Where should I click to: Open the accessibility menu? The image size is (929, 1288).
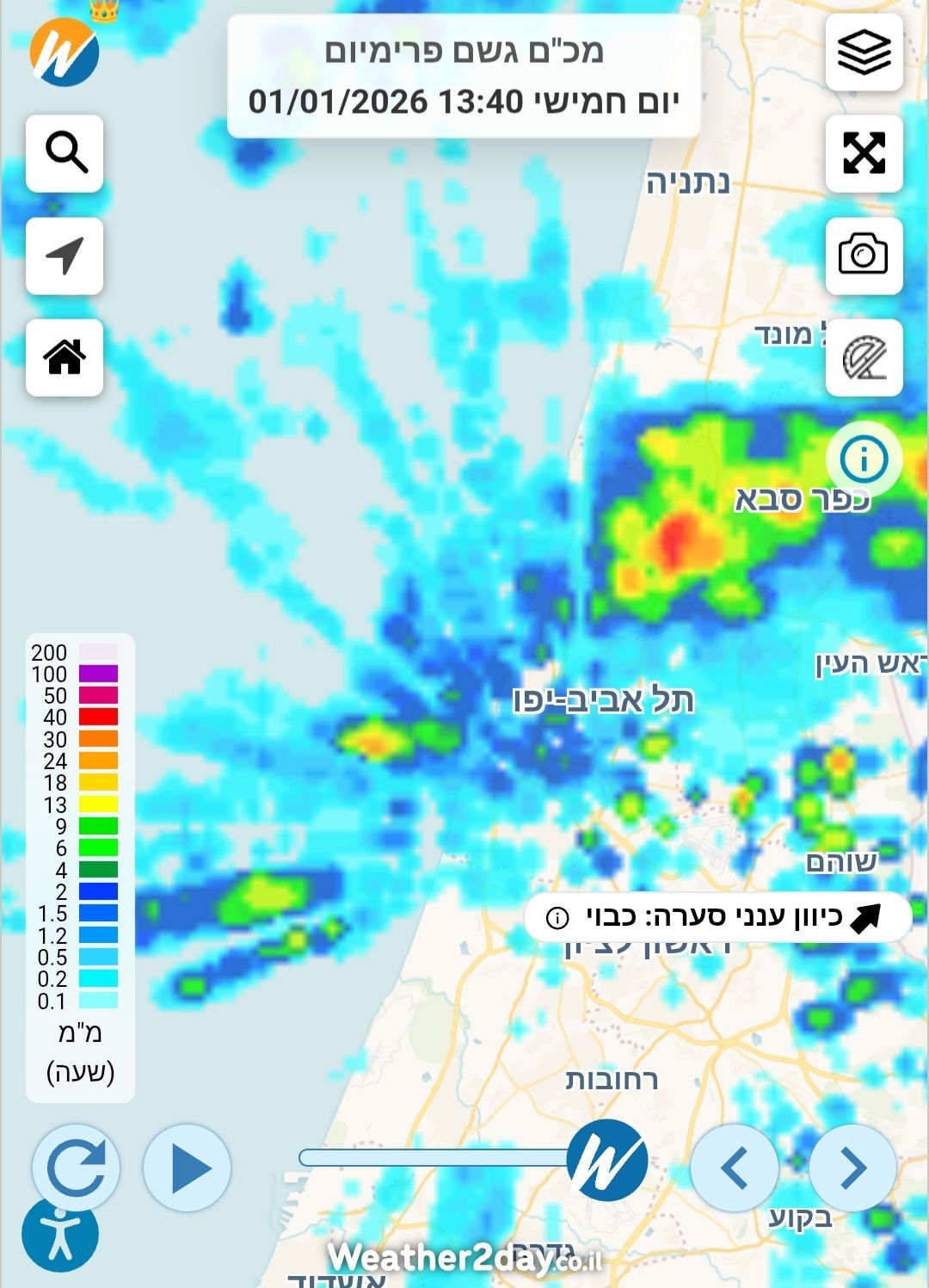tap(60, 1236)
